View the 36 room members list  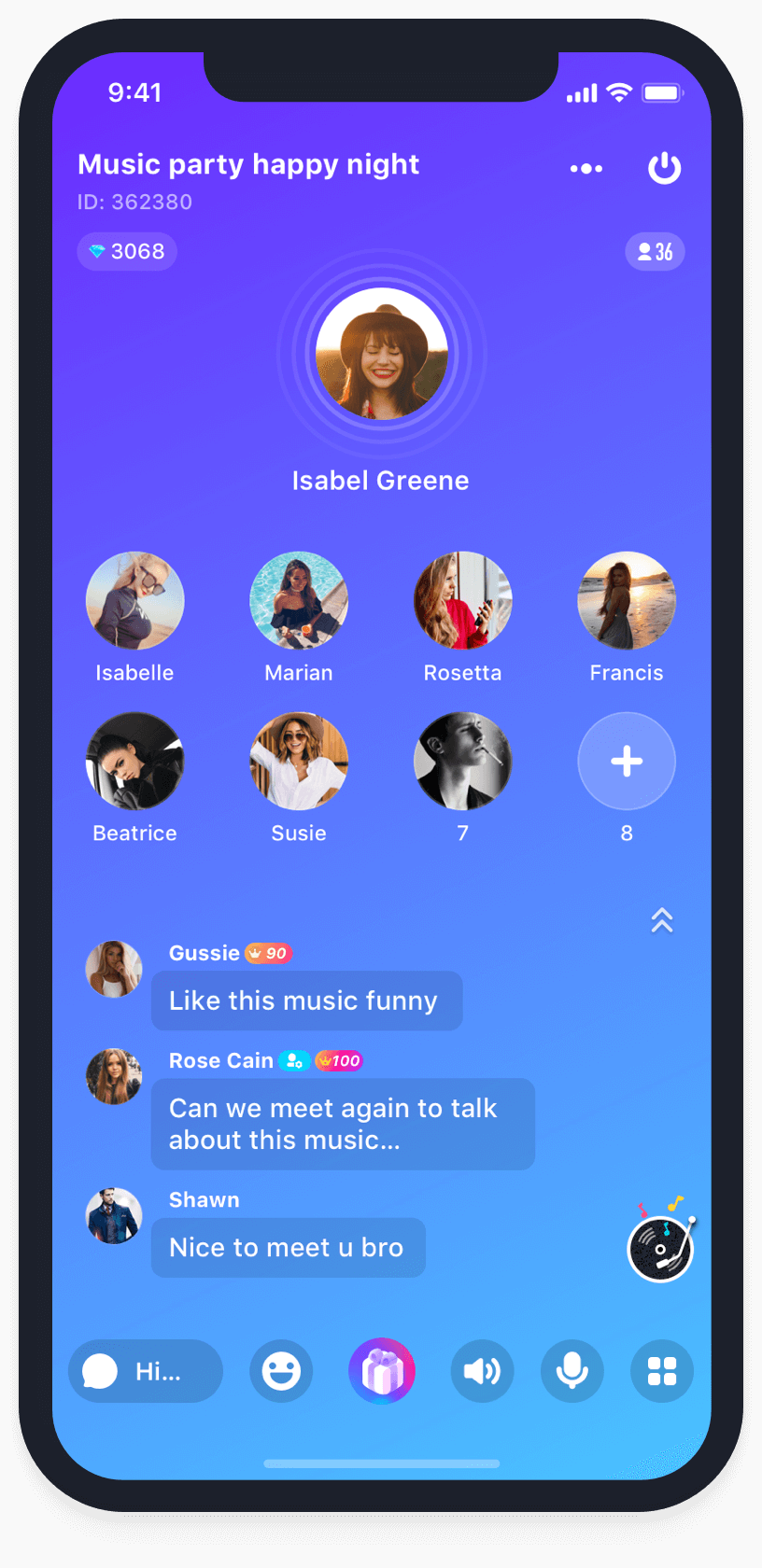point(655,252)
